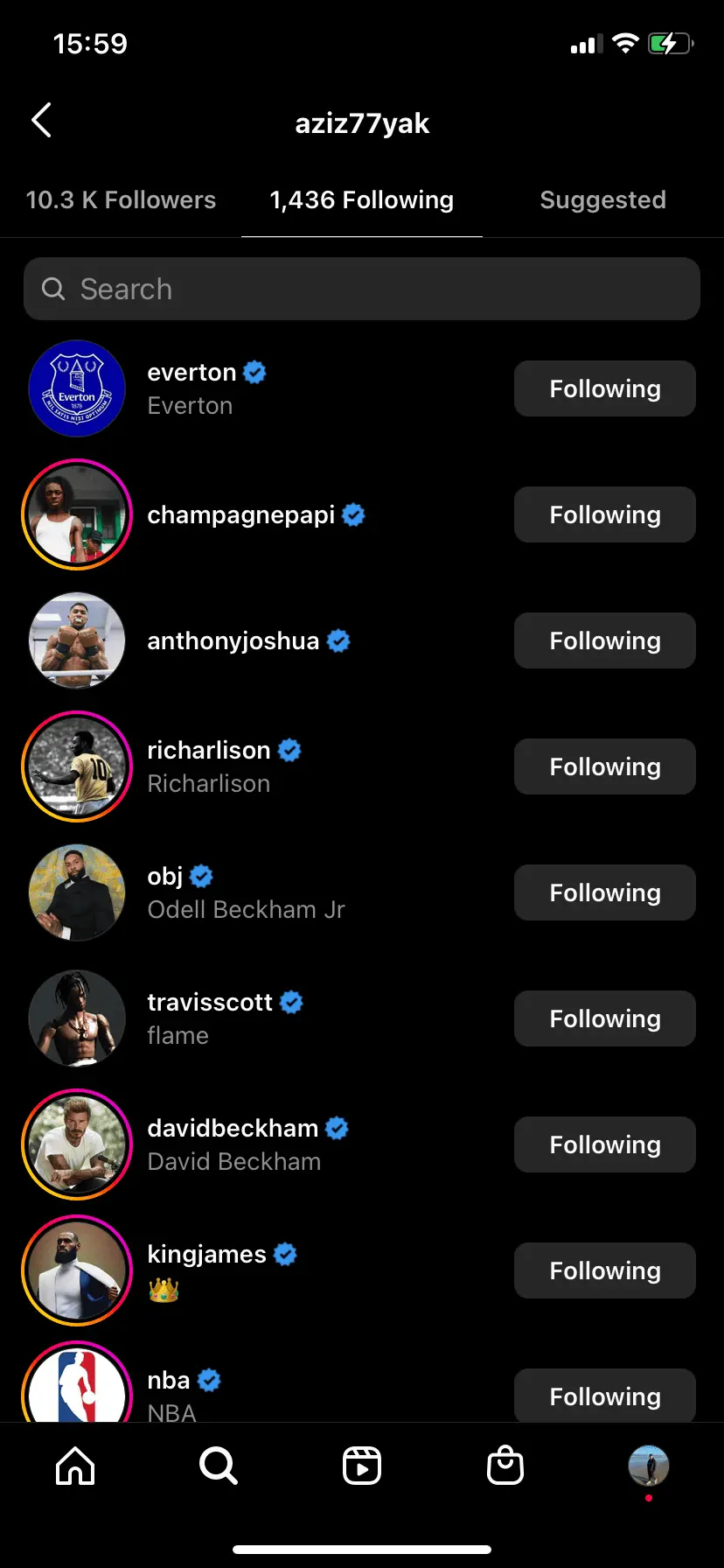Tap Following button next to kingjames

pos(604,1270)
